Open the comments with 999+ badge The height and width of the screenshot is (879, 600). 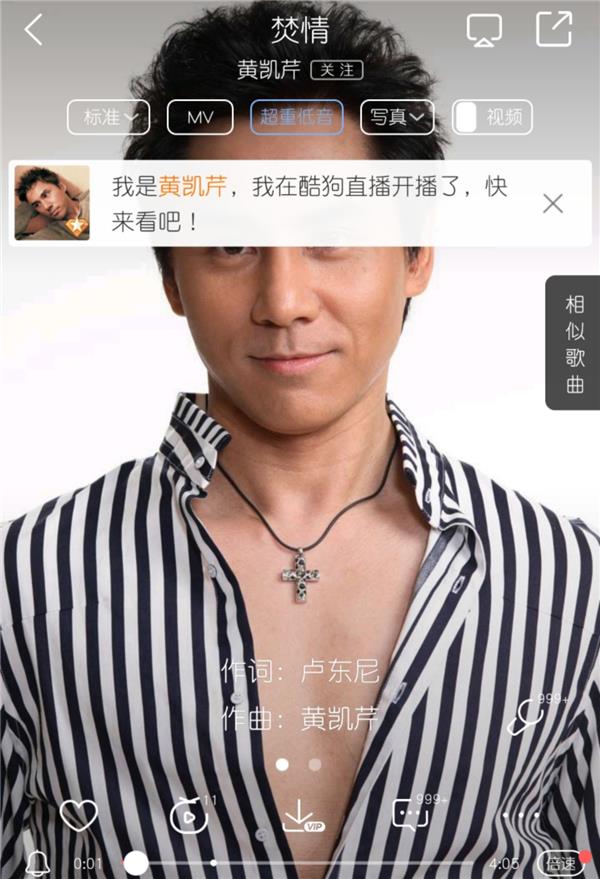click(411, 814)
